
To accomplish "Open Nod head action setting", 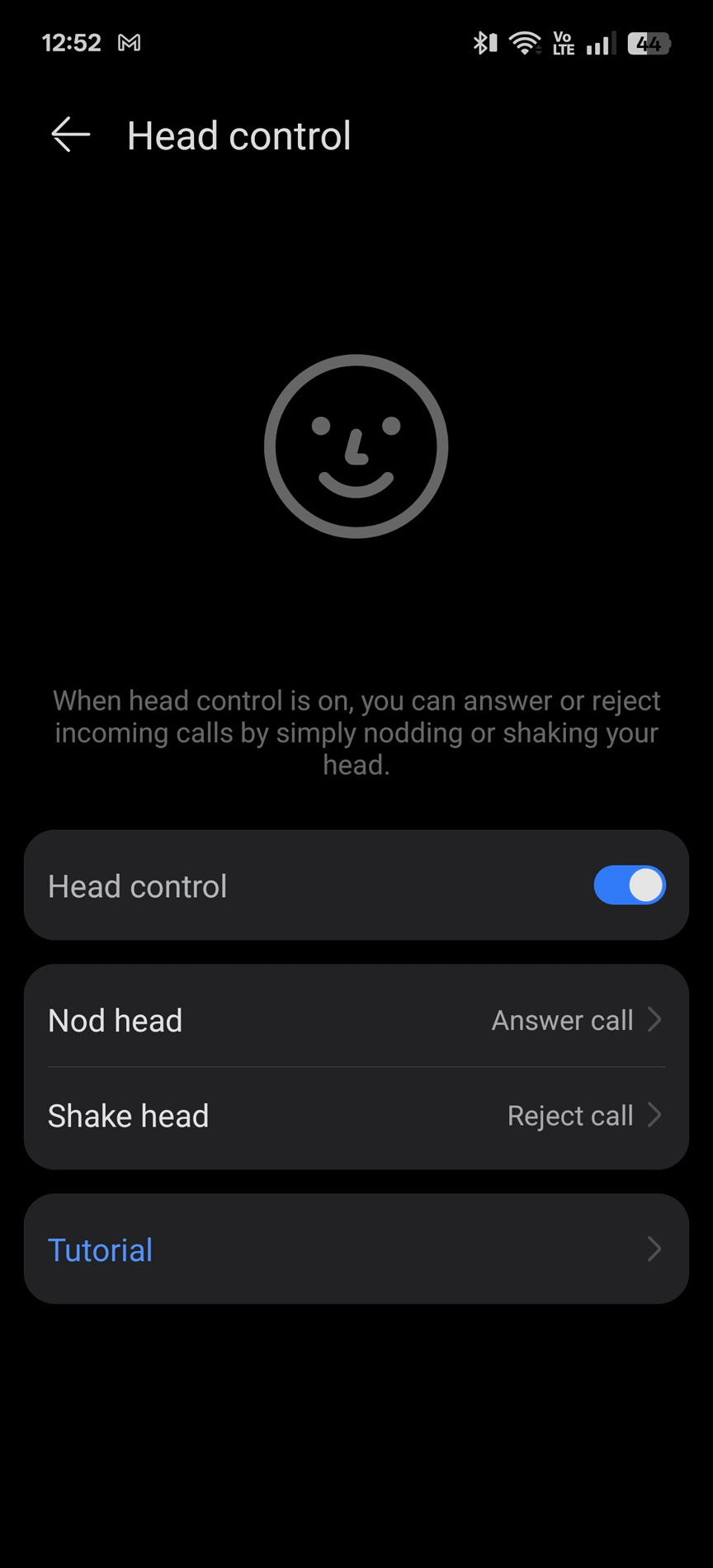I will click(x=356, y=1020).
